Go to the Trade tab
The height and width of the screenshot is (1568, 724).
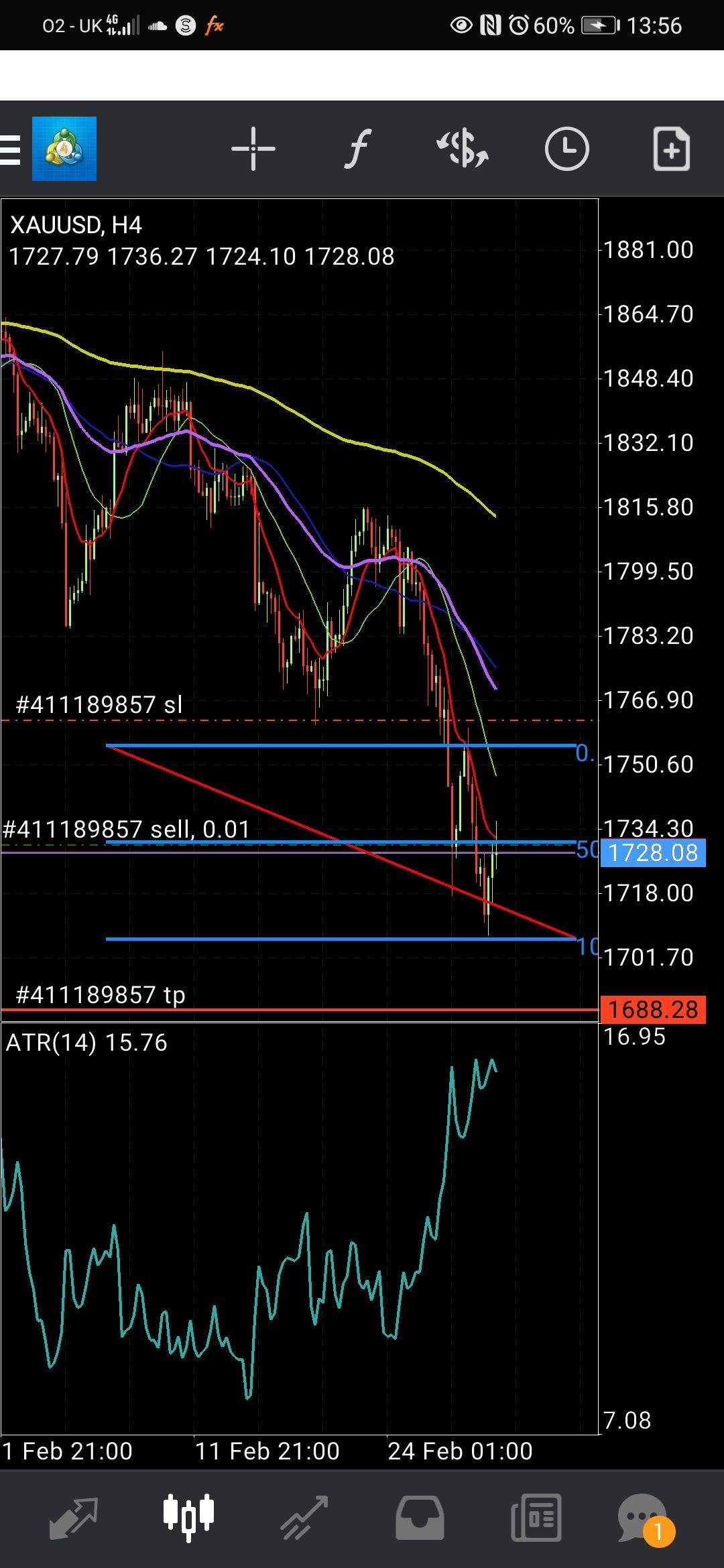304,1518
